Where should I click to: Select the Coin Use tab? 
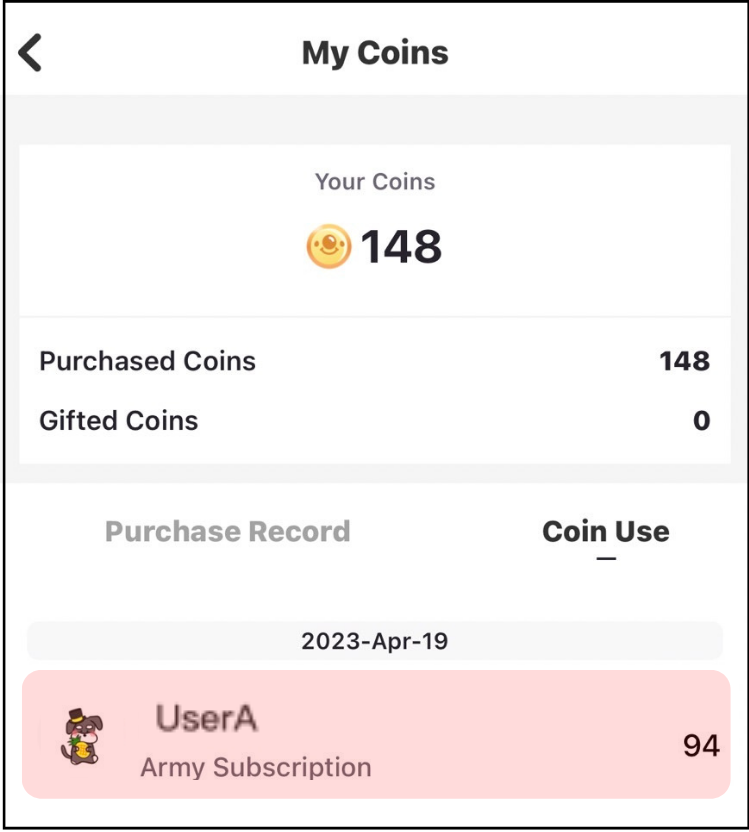tap(605, 531)
